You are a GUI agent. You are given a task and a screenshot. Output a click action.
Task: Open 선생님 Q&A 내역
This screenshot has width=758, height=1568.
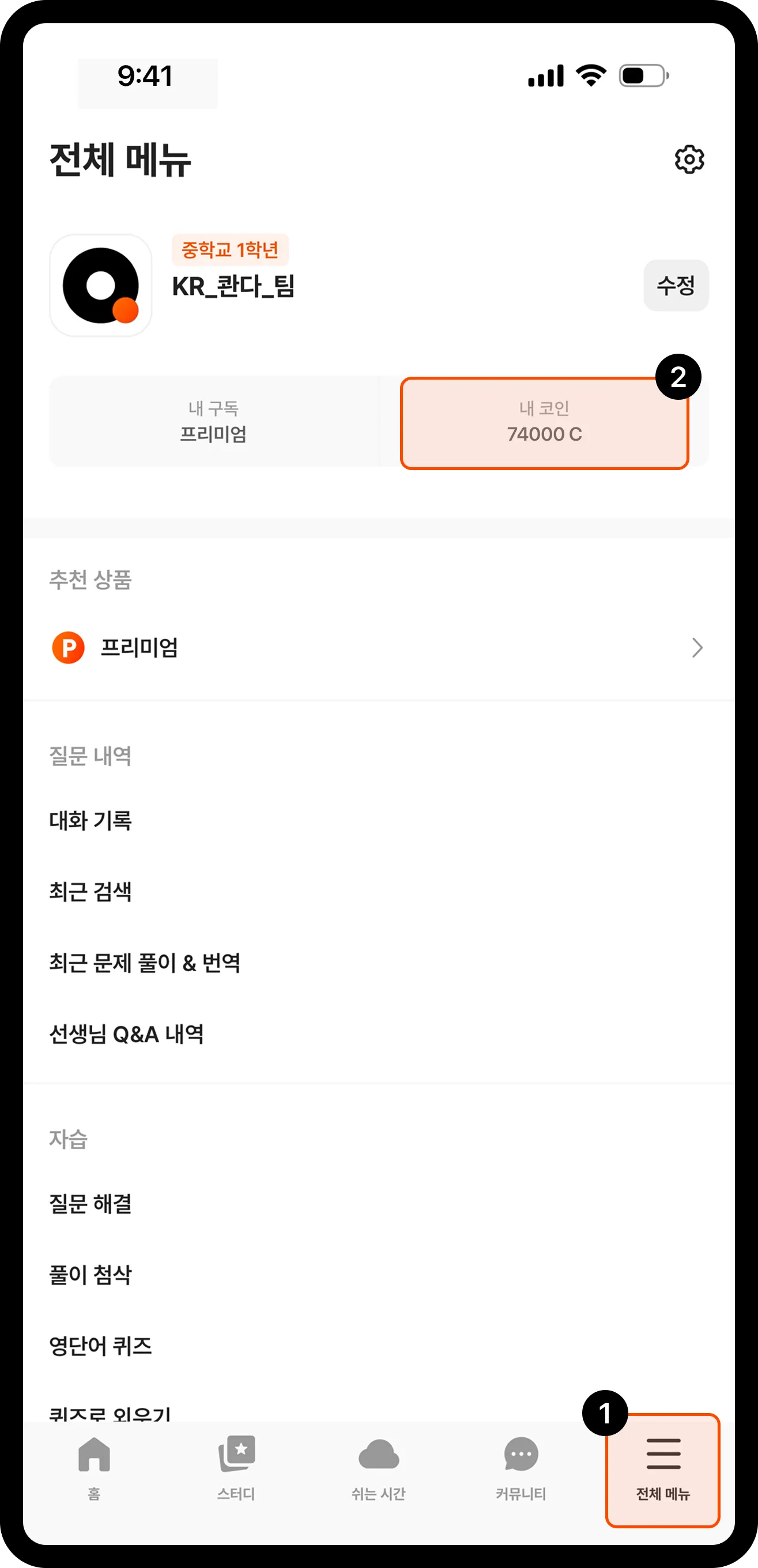click(x=127, y=1034)
